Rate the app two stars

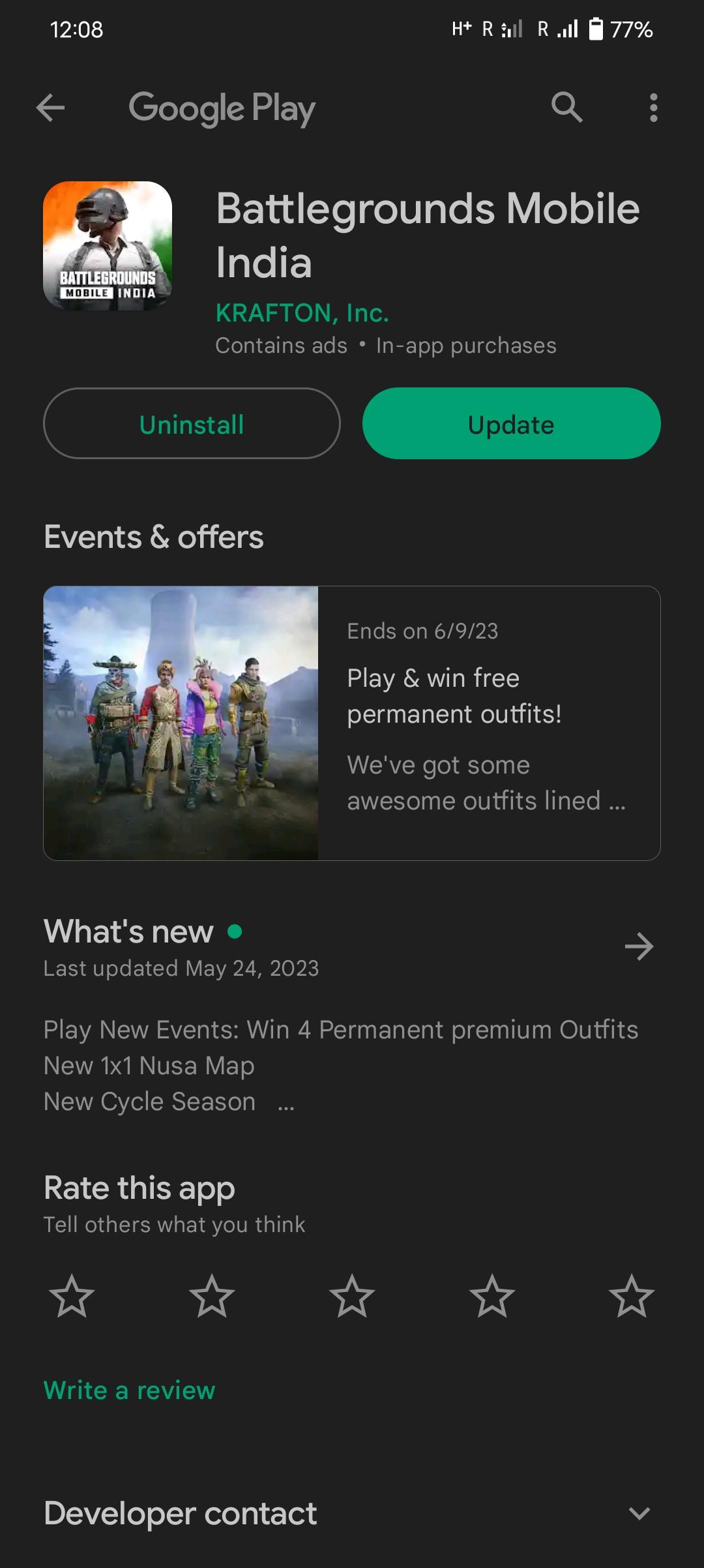(x=212, y=1296)
